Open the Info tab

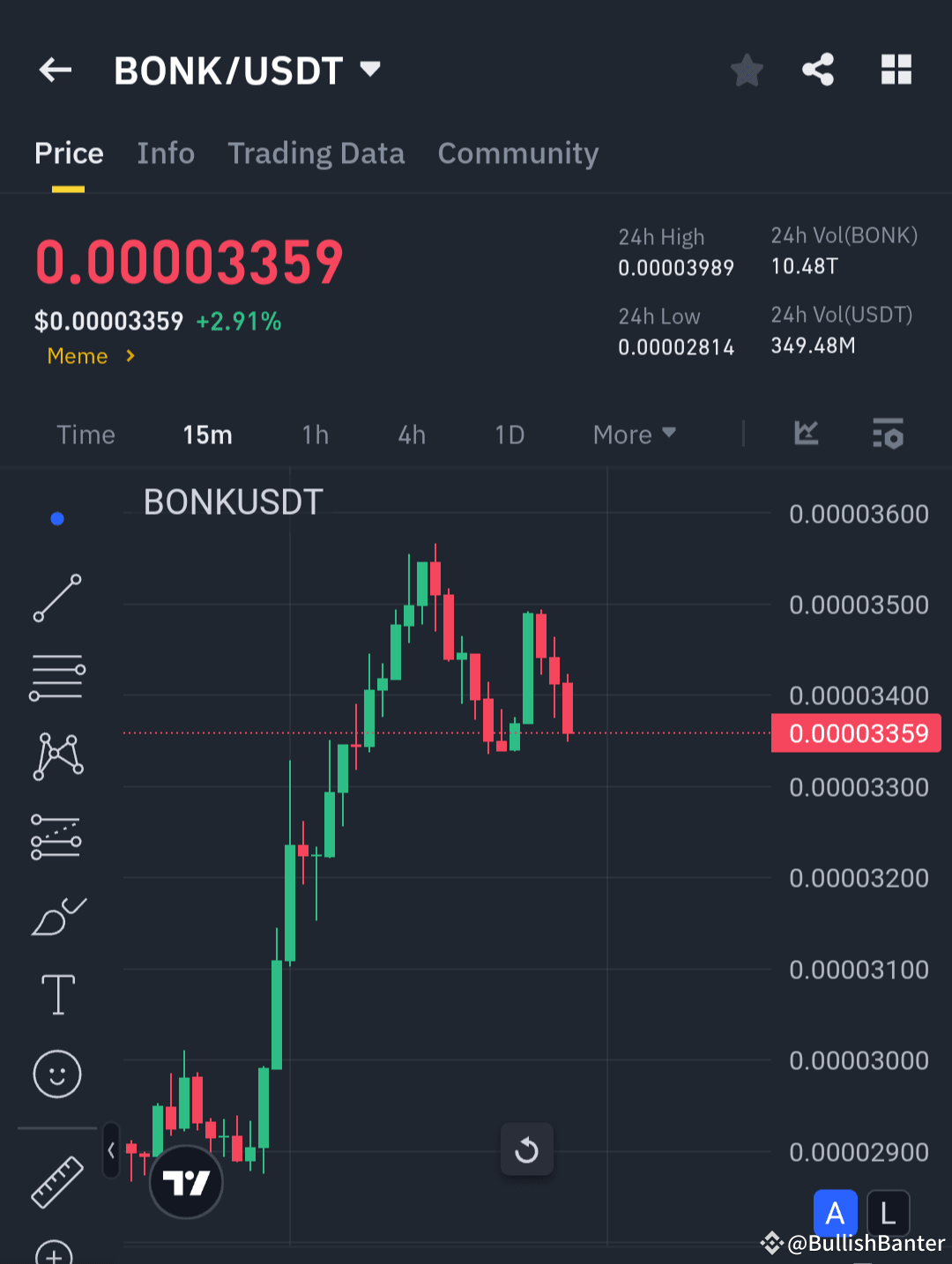coord(166,152)
